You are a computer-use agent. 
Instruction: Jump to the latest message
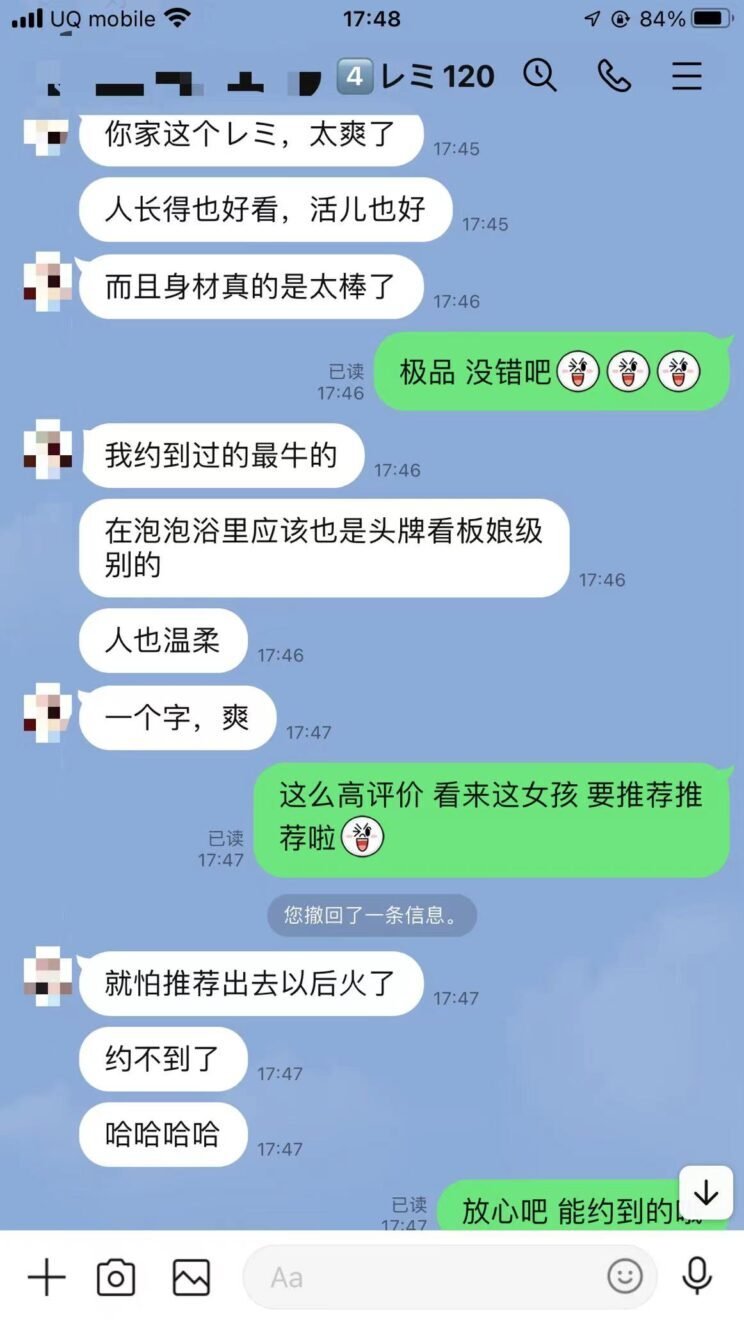click(706, 1193)
